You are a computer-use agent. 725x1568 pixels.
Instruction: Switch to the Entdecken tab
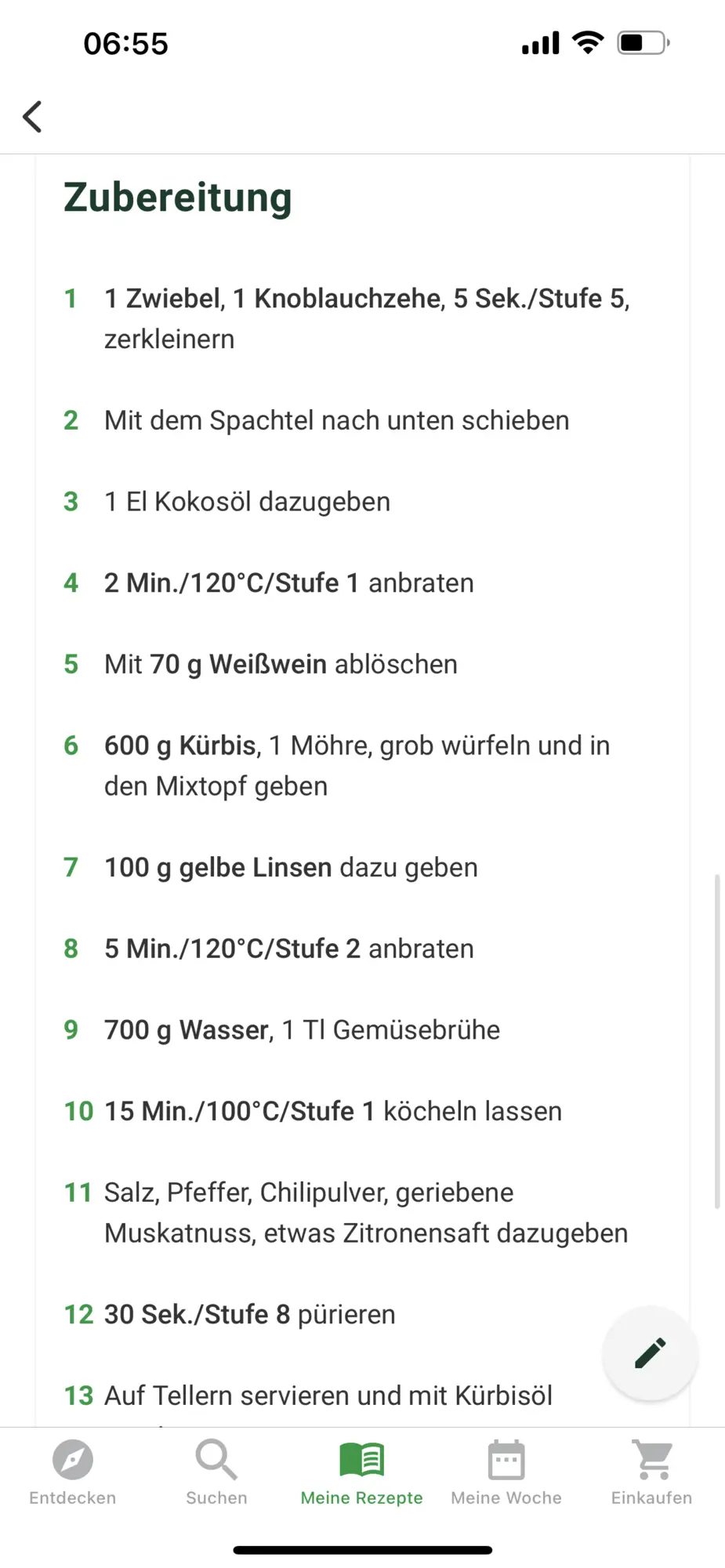point(73,1472)
